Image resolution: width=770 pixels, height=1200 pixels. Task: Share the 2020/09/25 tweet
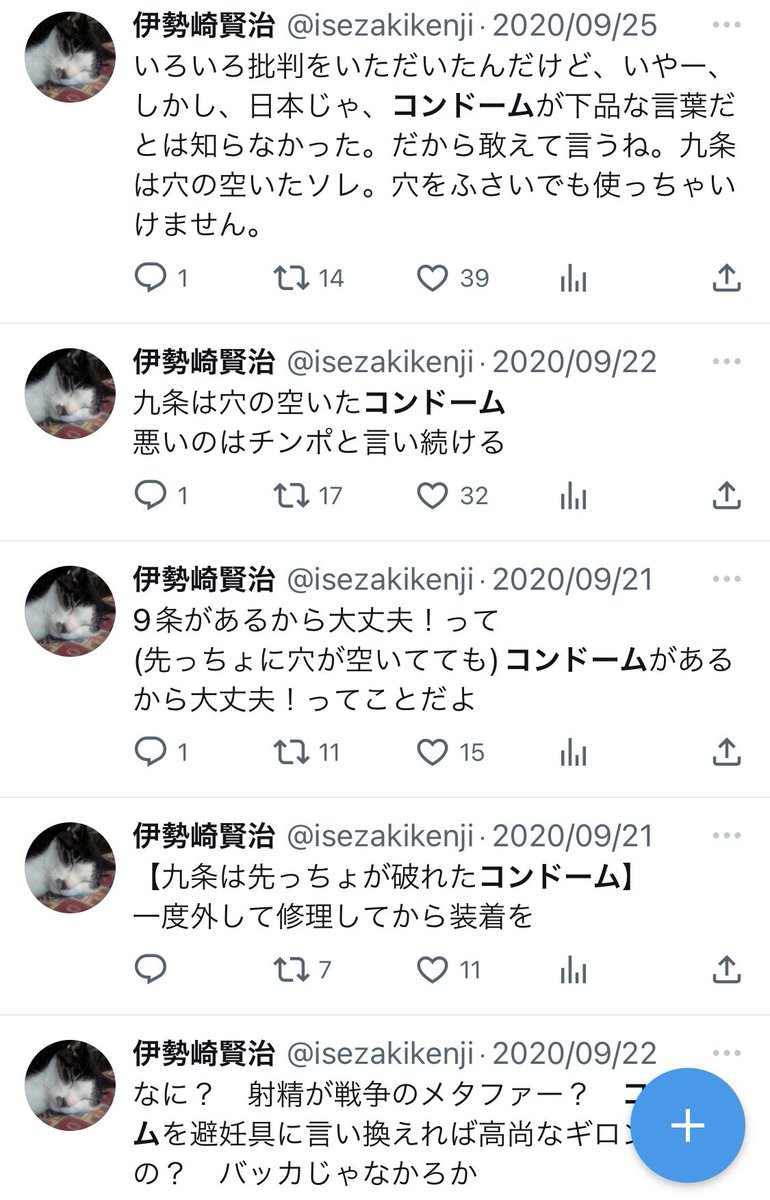(726, 278)
